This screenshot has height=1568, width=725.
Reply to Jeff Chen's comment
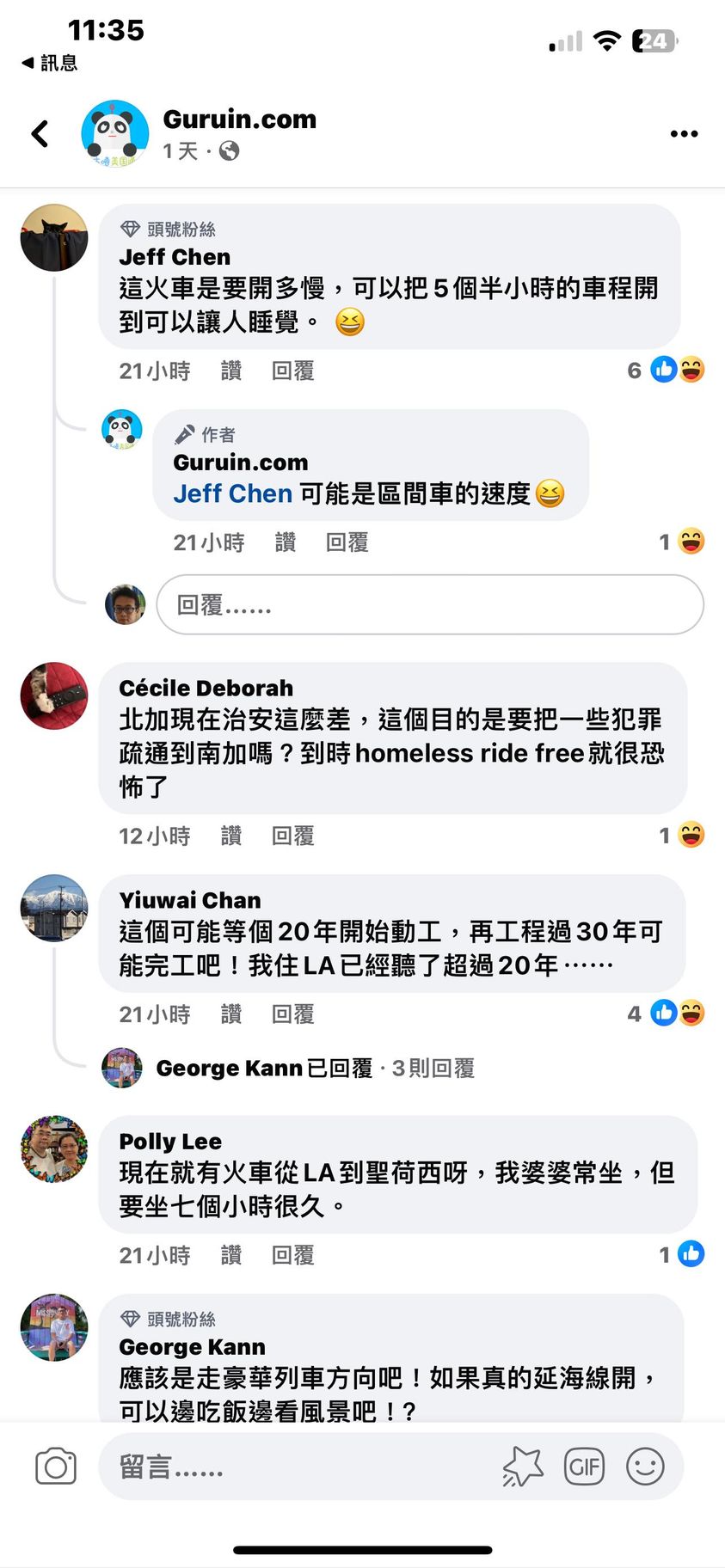pos(292,371)
